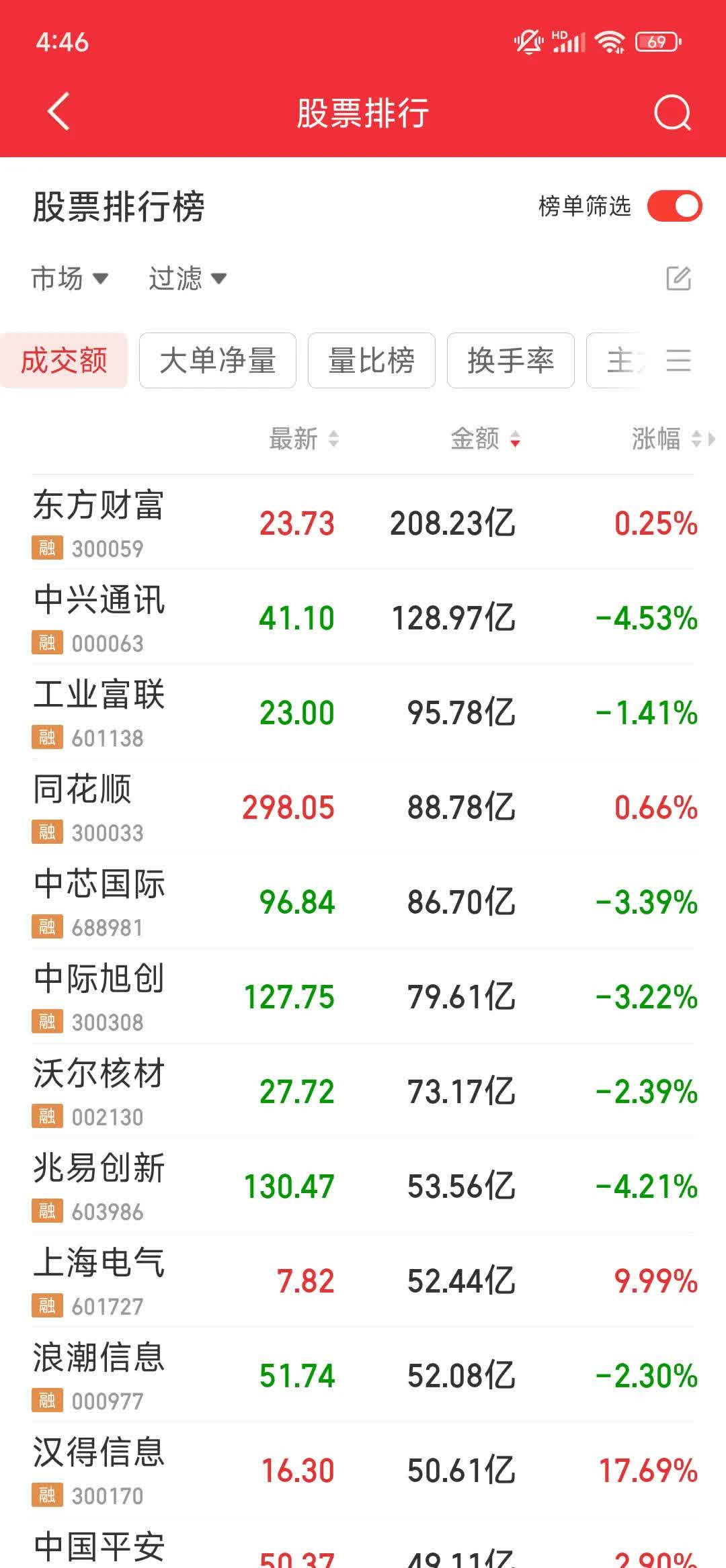Open search from the title bar
The height and width of the screenshot is (1568, 726).
click(x=672, y=112)
